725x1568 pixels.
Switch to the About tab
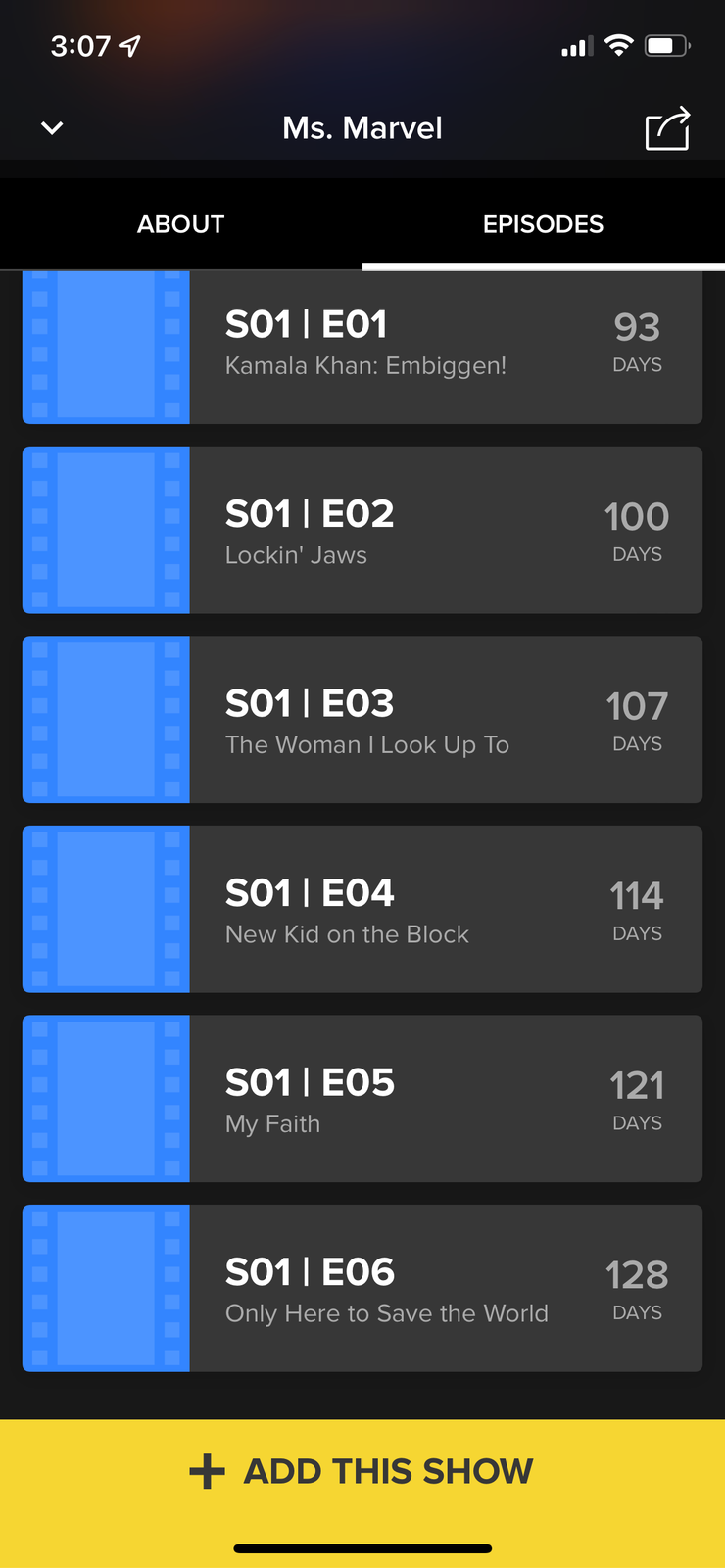(181, 224)
